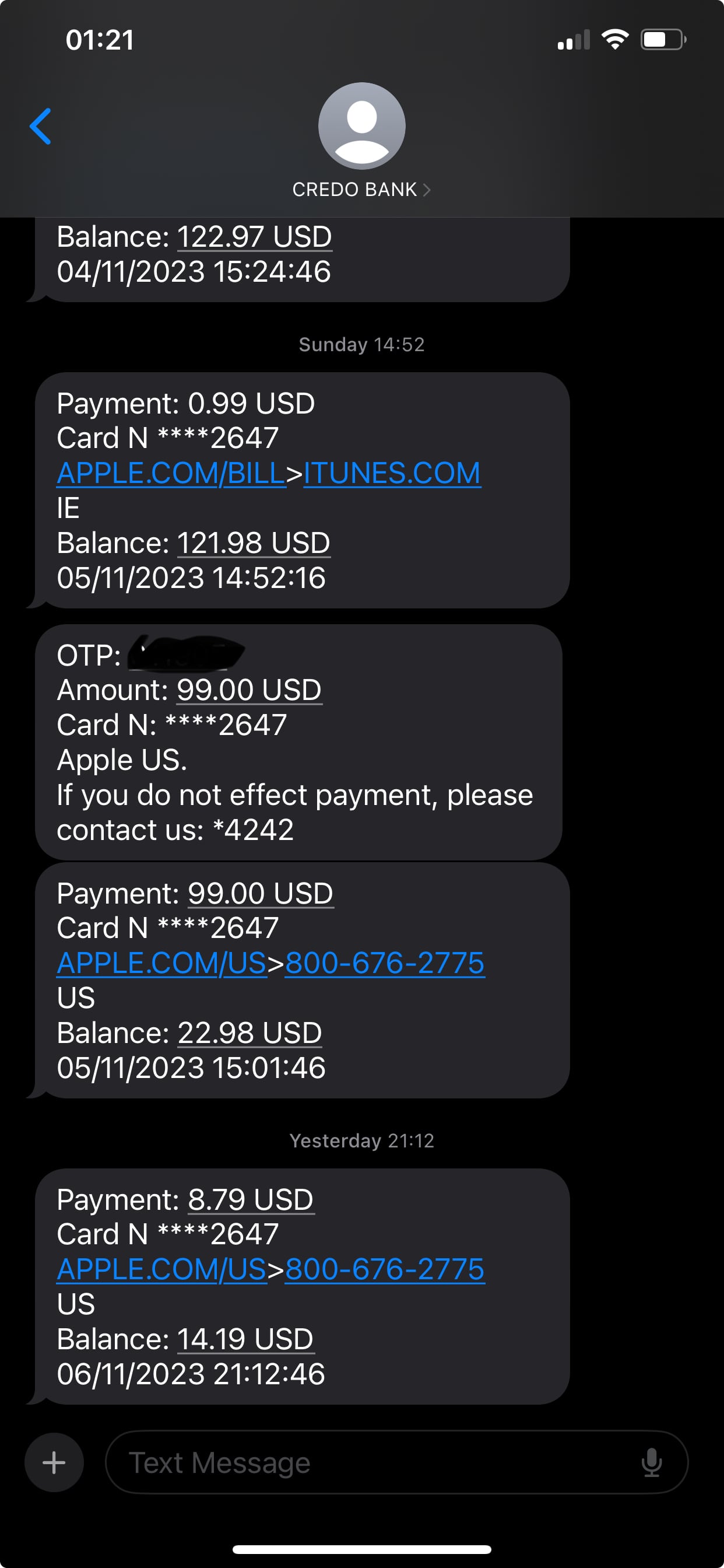This screenshot has width=724, height=1568.
Task: Open APPLE.COM/US link in 99.00 USD payment
Action: 162,963
